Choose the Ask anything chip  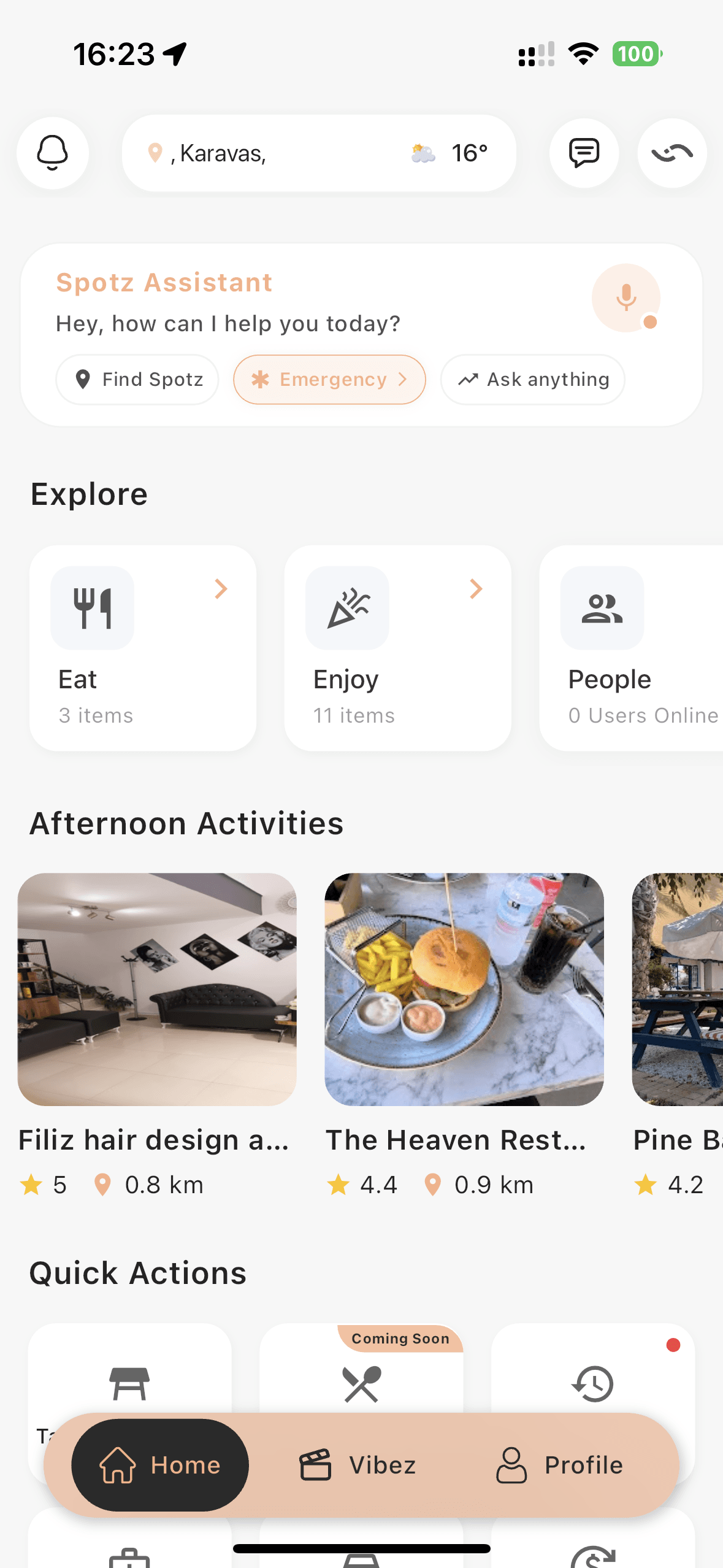(532, 380)
